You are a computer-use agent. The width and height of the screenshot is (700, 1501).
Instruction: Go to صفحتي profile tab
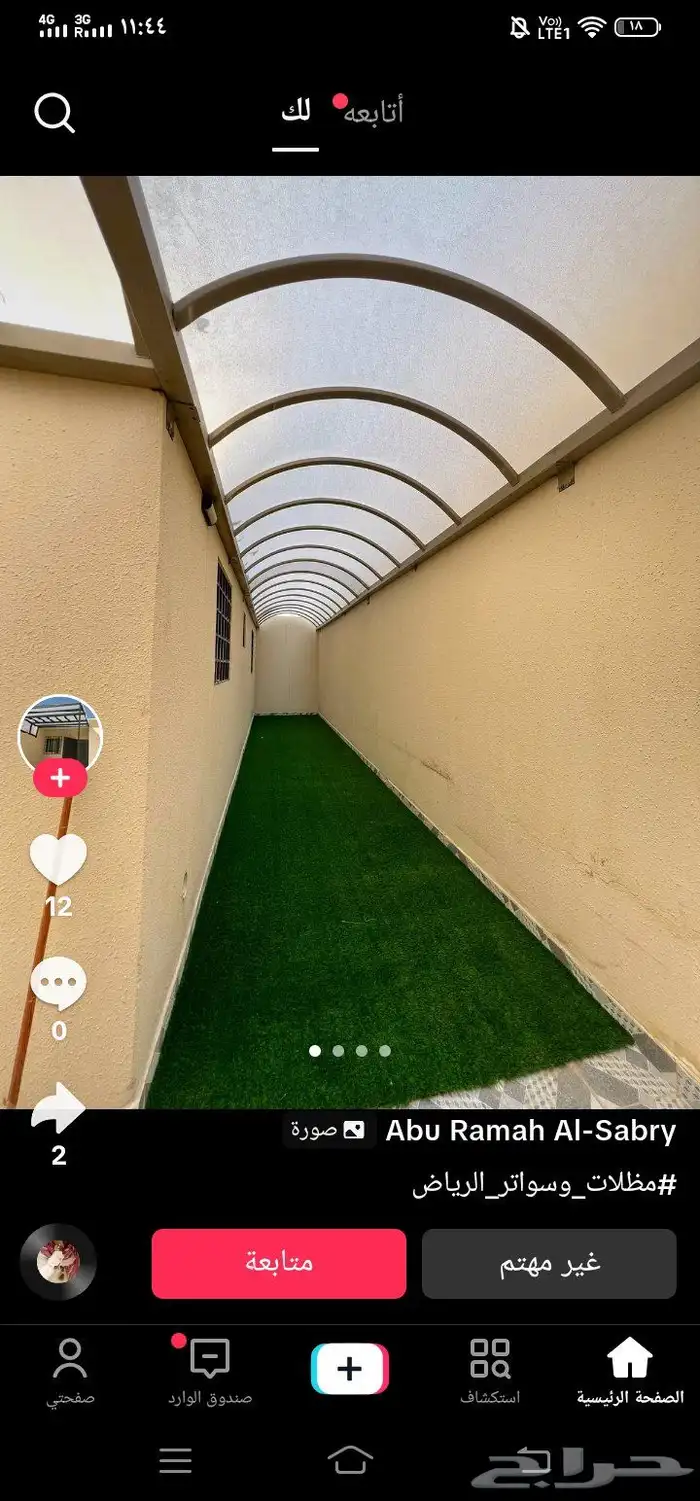pyautogui.click(x=70, y=1371)
